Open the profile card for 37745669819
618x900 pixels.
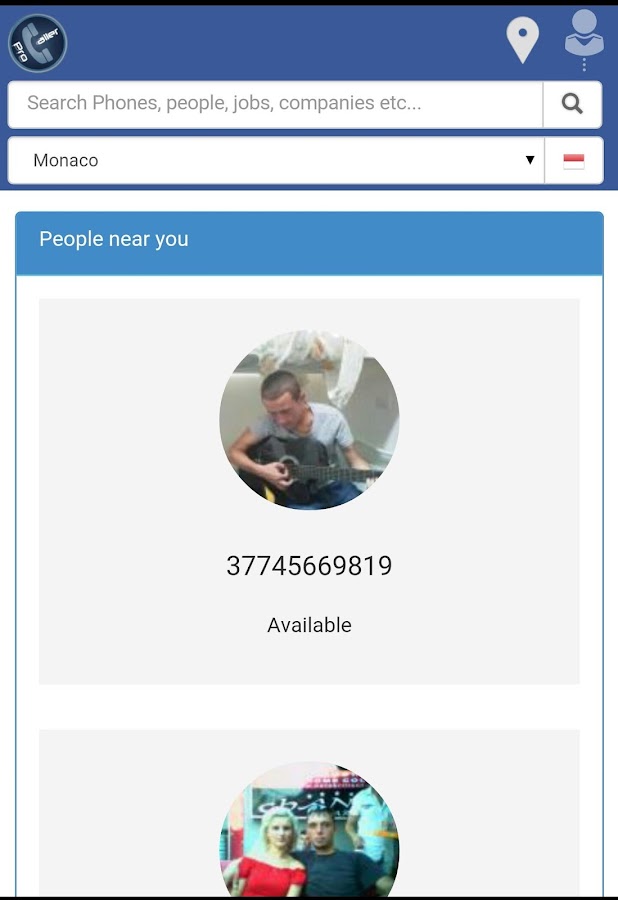tap(309, 491)
